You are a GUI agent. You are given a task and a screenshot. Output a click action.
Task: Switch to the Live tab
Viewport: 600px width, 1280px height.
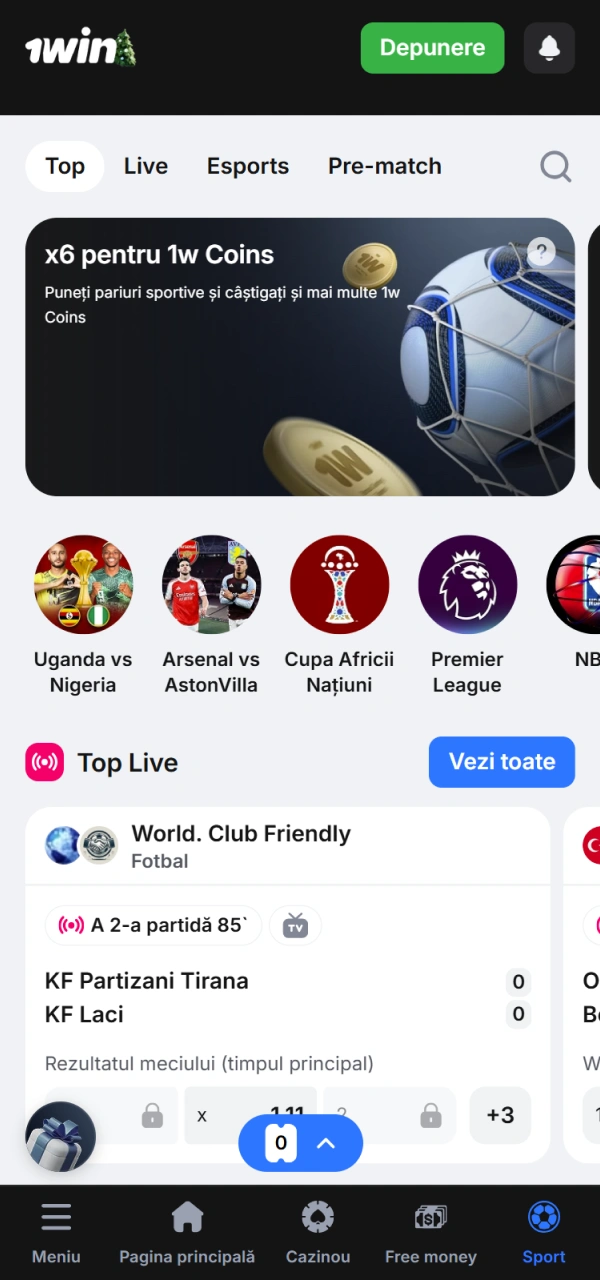(x=146, y=166)
